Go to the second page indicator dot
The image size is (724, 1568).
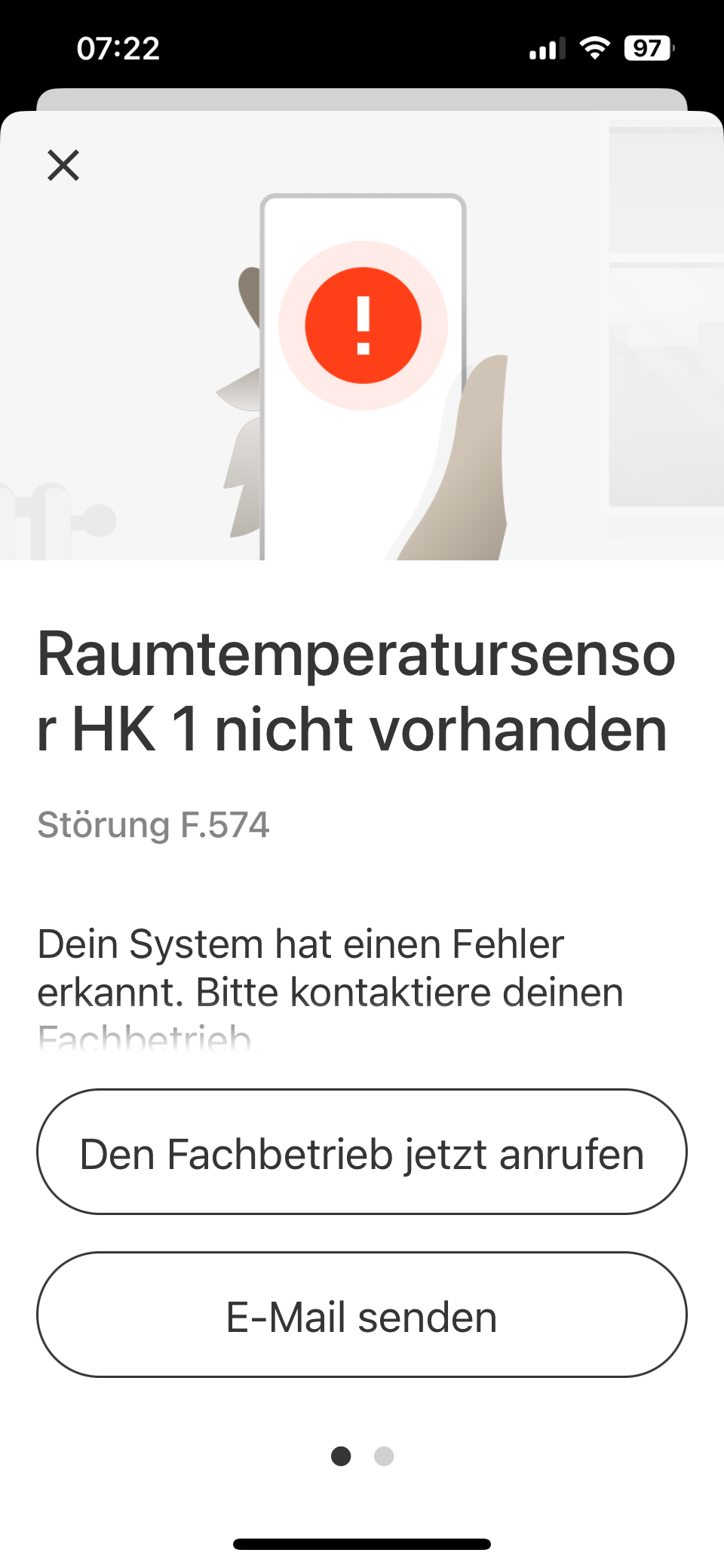[x=384, y=1456]
